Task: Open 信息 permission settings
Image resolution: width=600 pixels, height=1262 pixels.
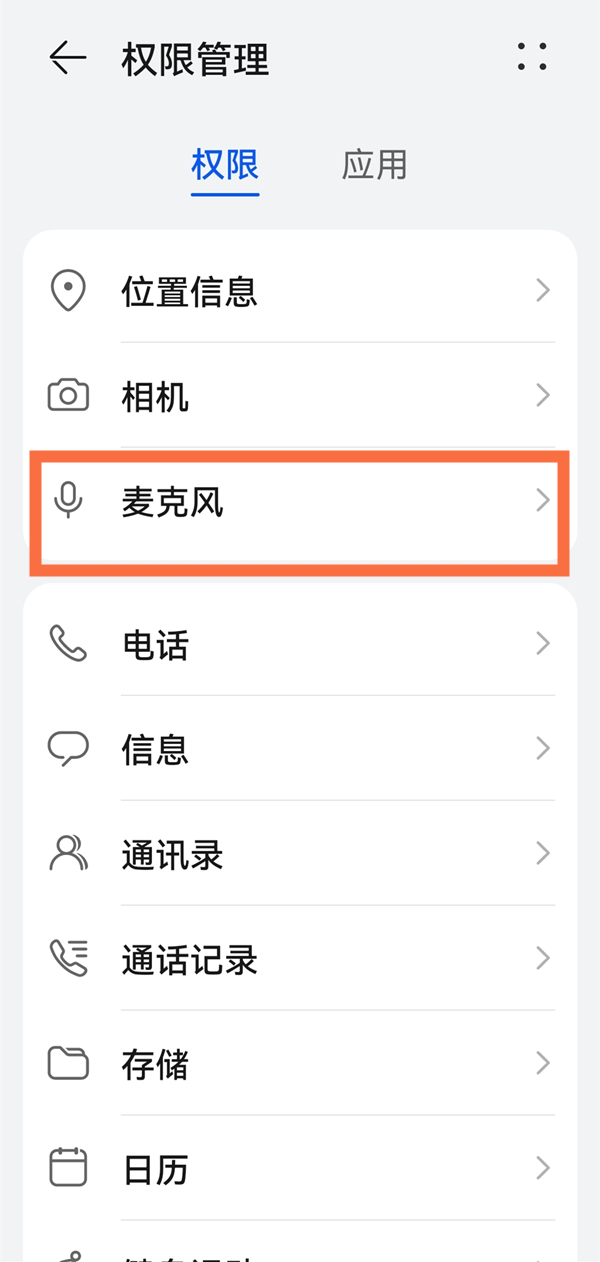Action: coord(300,749)
